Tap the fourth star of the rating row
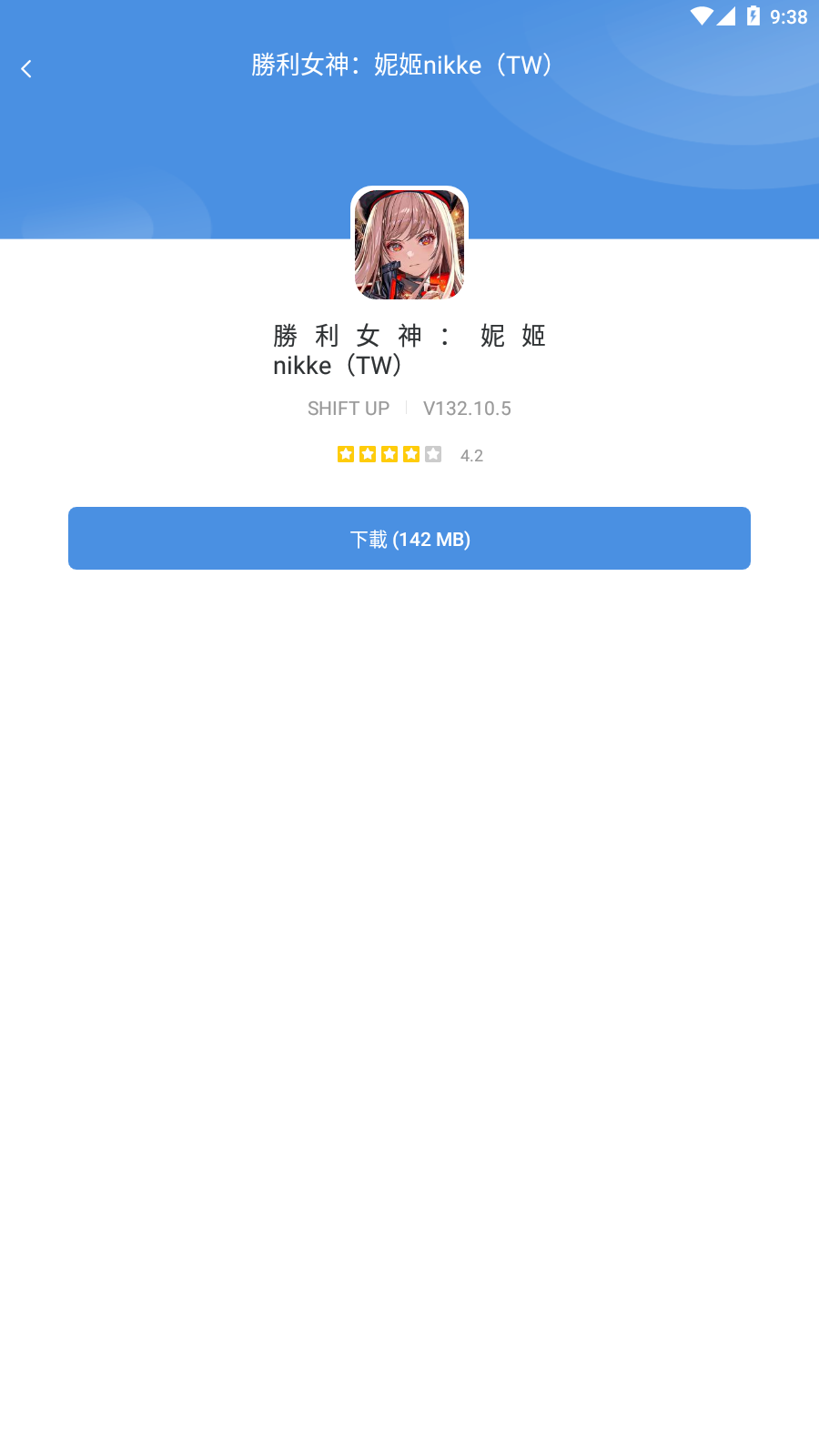Viewport: 819px width, 1456px height. coord(411,454)
